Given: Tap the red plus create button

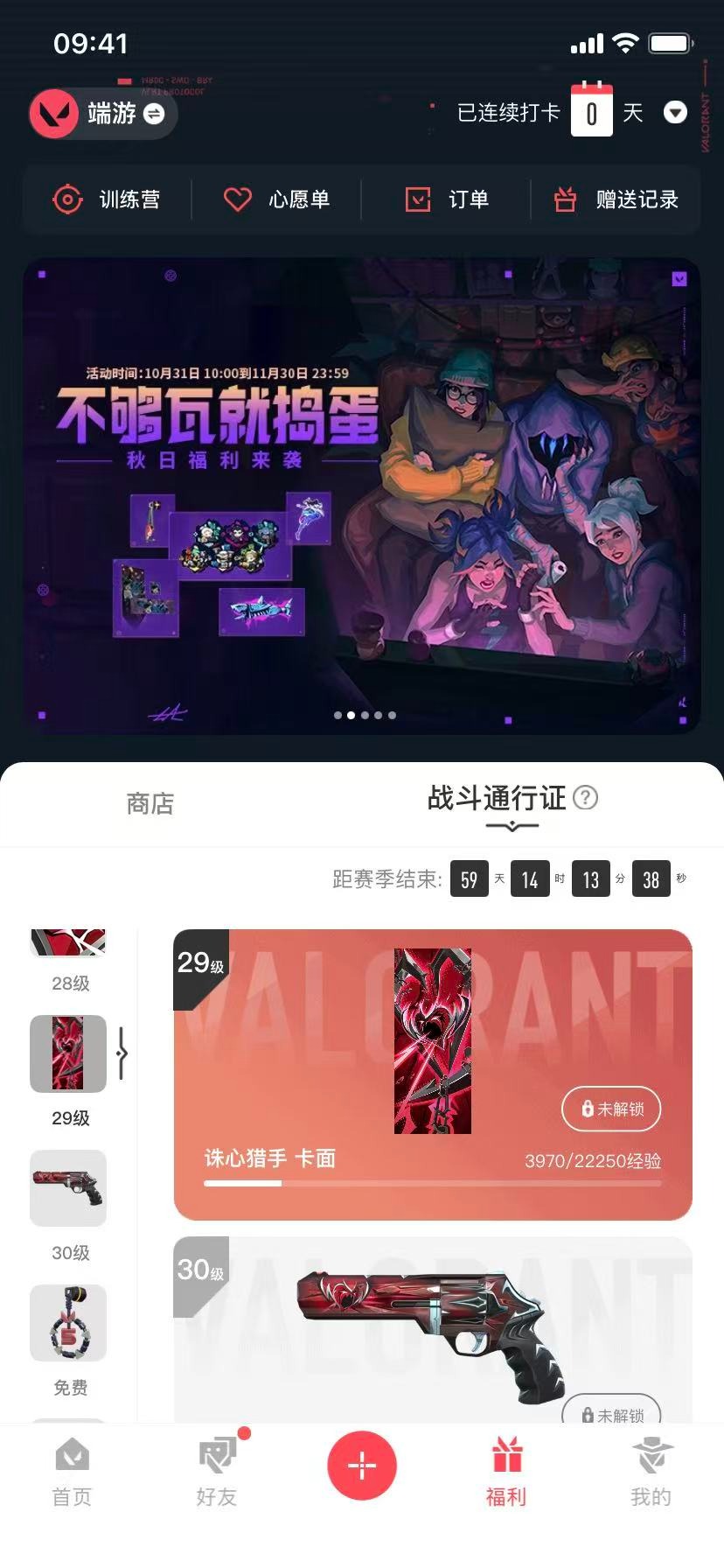Looking at the screenshot, I should [362, 1465].
